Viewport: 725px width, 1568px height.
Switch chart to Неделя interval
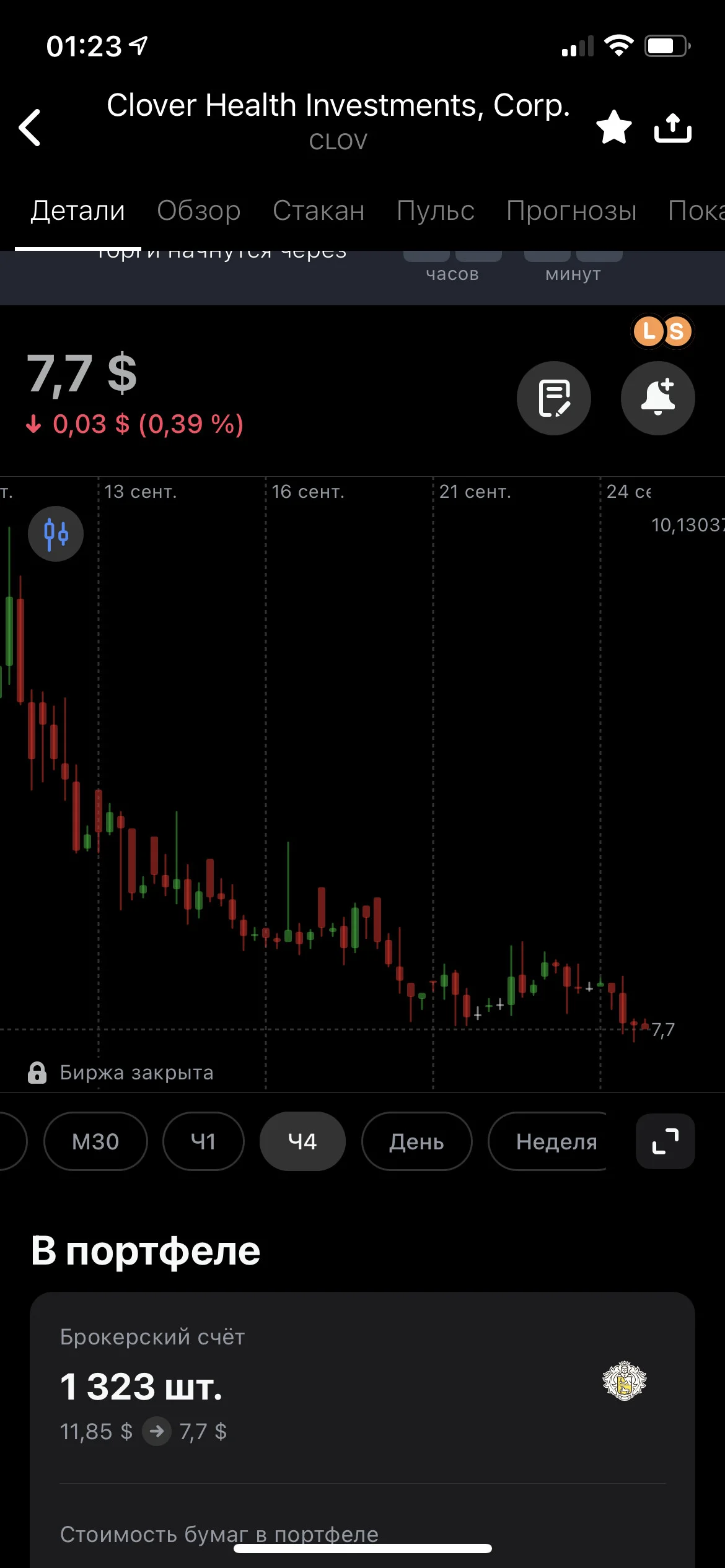pos(548,1141)
